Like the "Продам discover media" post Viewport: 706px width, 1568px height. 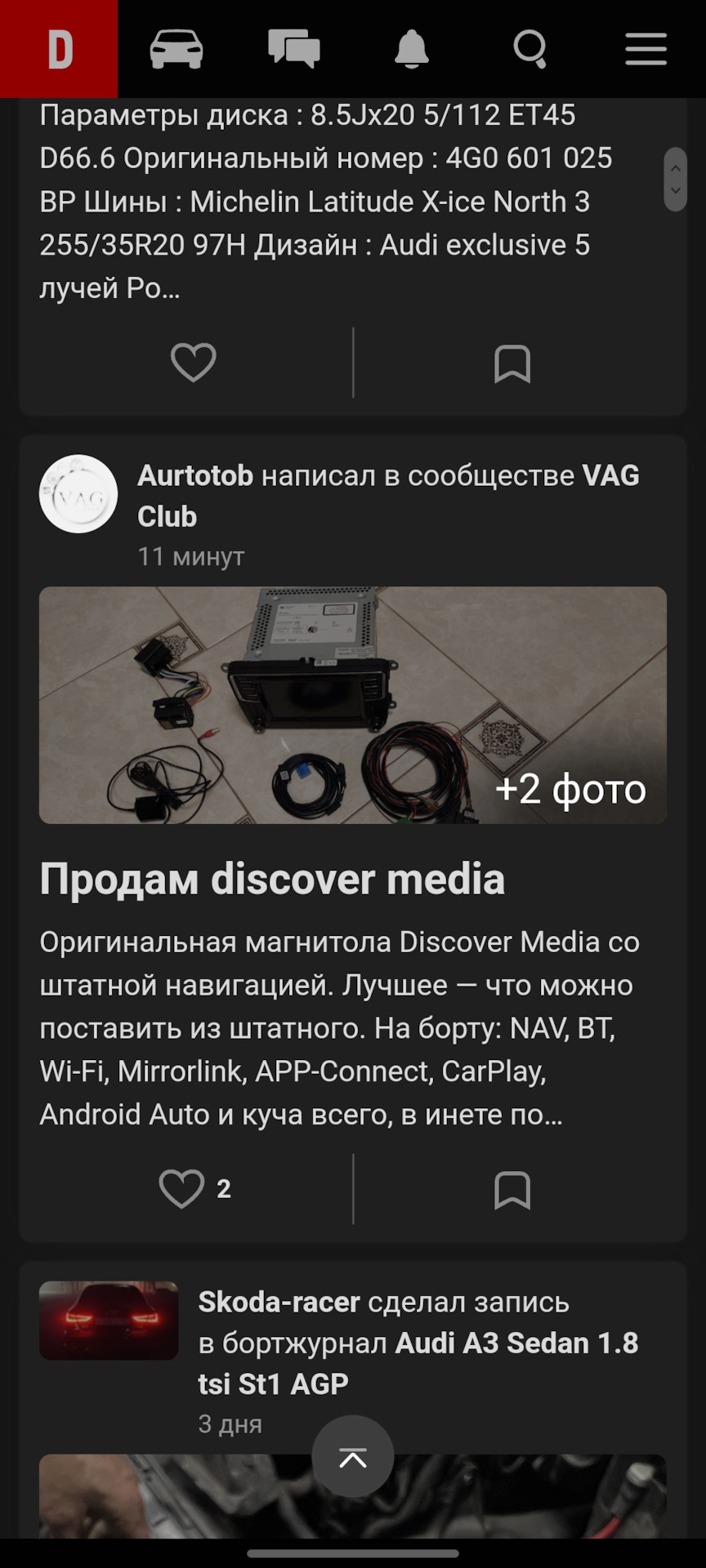pyautogui.click(x=182, y=1189)
